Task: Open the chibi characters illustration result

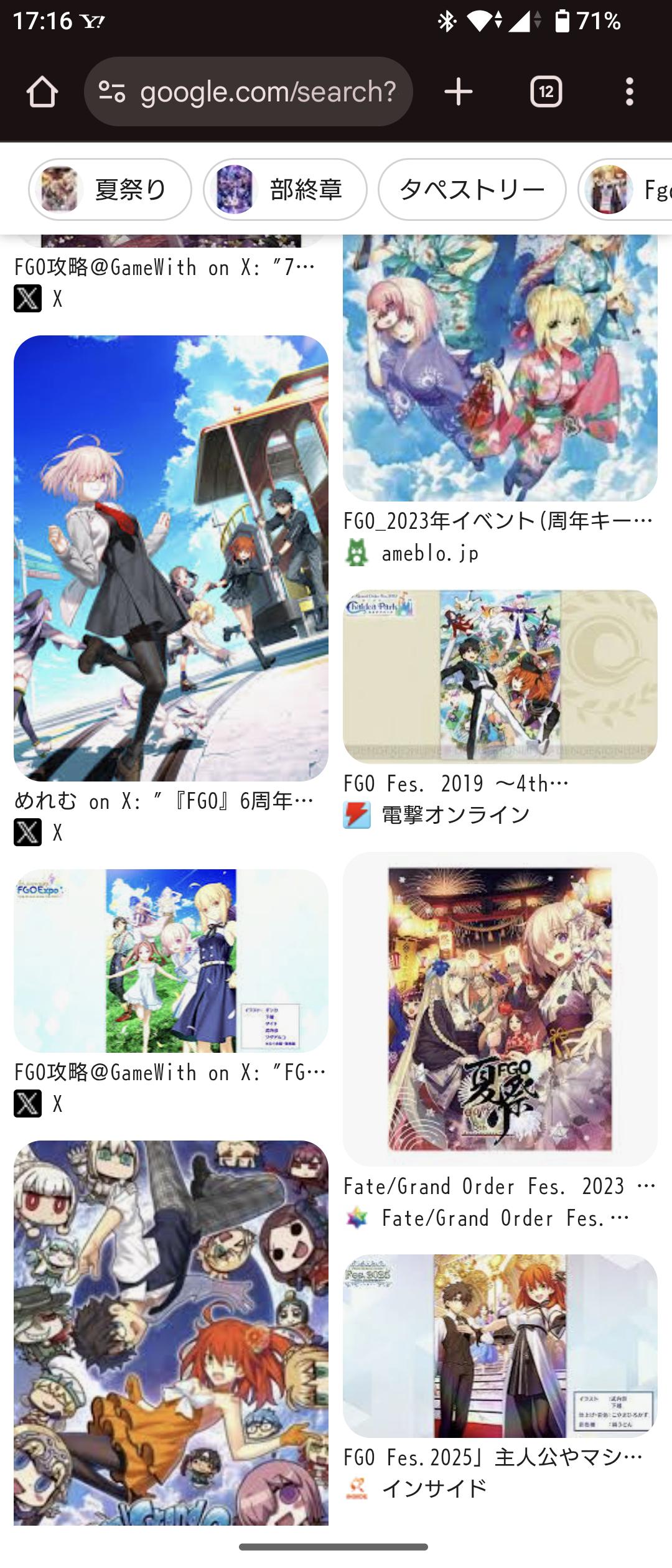Action: tap(171, 1332)
